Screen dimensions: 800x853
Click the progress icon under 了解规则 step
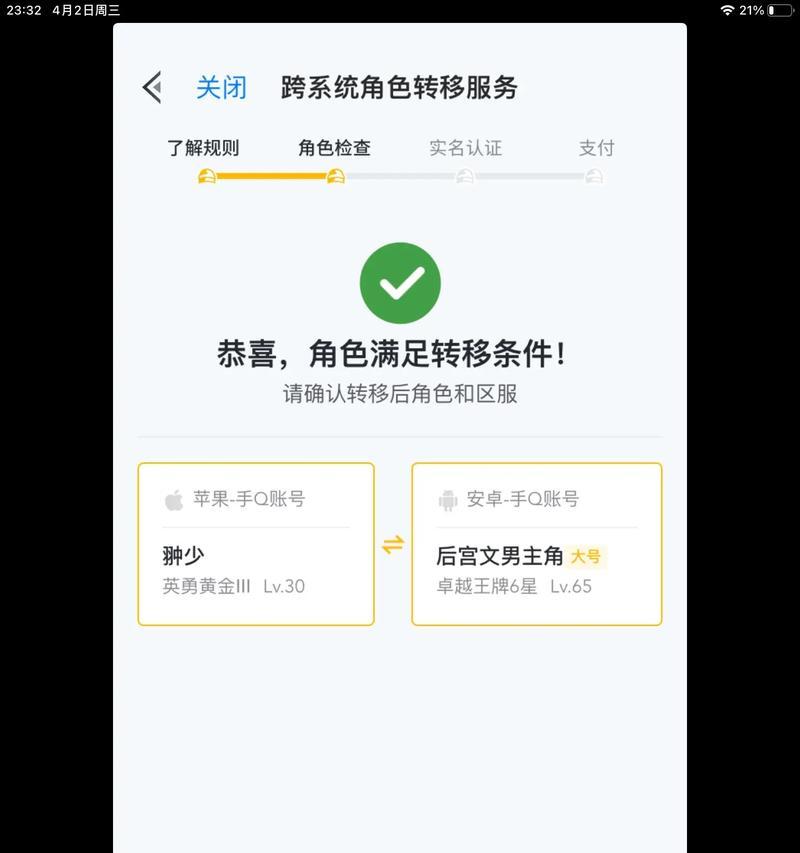[x=207, y=176]
